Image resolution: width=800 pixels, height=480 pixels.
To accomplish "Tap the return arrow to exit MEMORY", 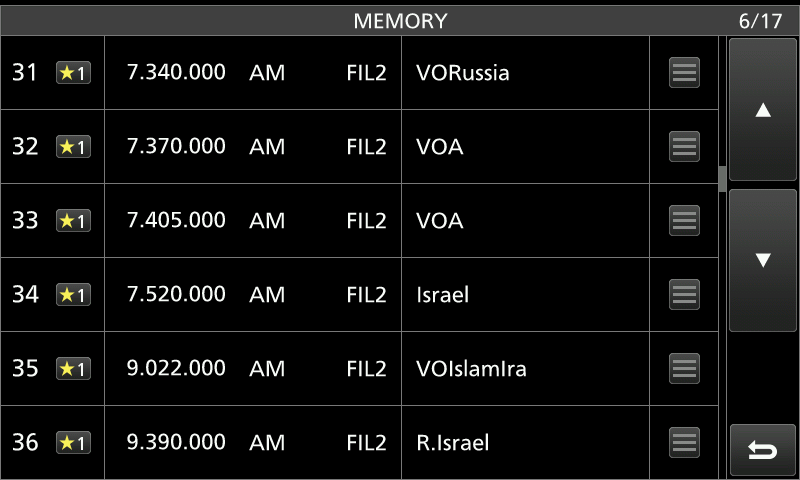I will point(763,451).
